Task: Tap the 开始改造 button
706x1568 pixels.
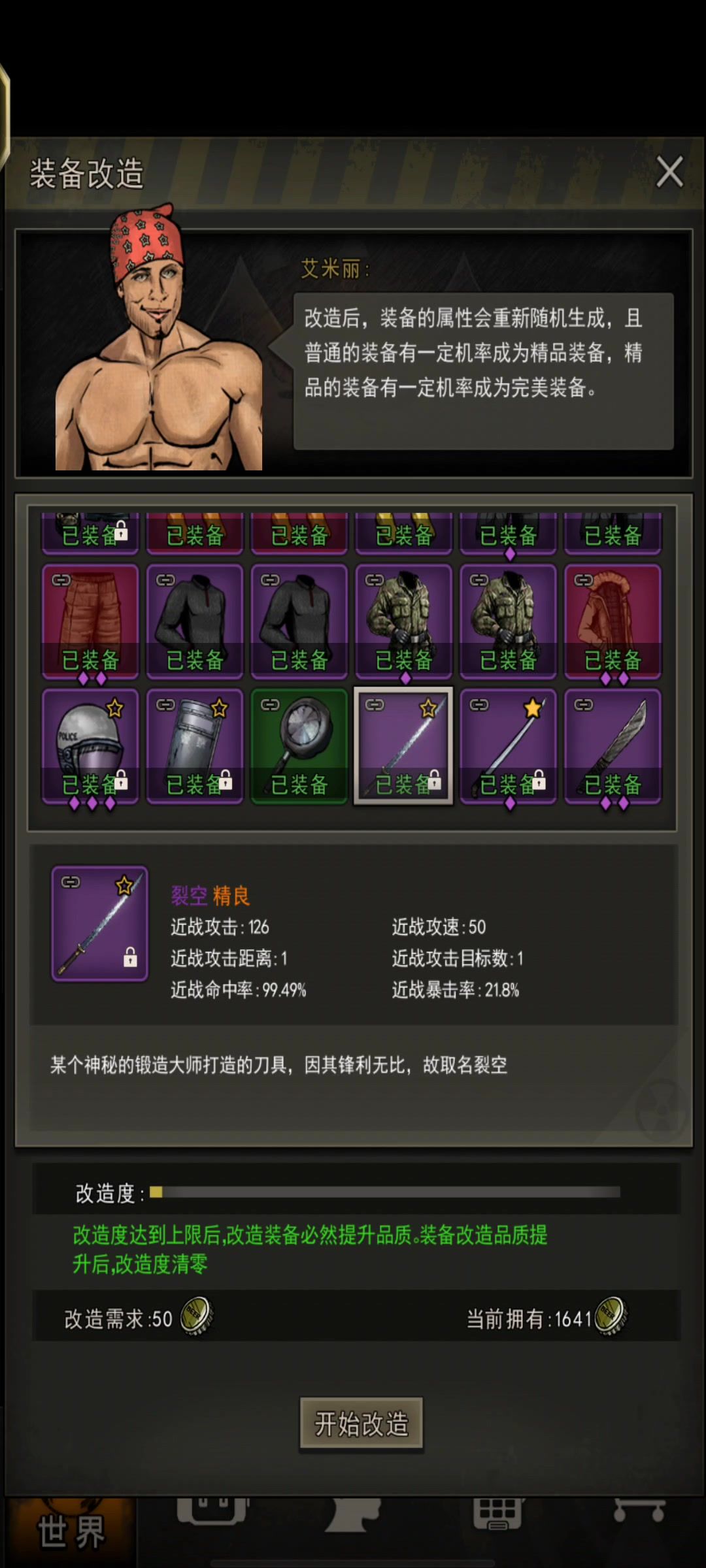Action: (x=361, y=1424)
